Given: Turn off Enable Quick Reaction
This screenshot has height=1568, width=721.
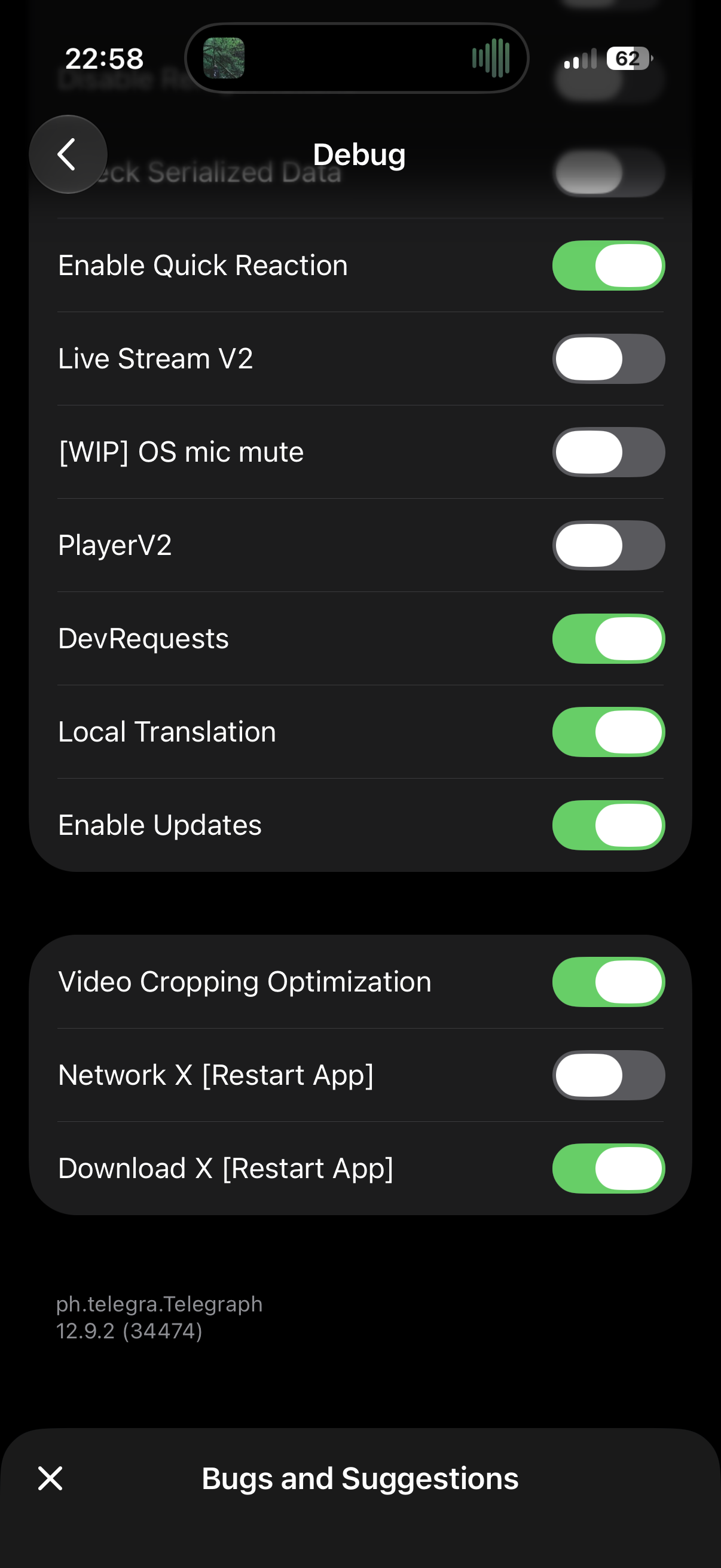Looking at the screenshot, I should pyautogui.click(x=609, y=266).
